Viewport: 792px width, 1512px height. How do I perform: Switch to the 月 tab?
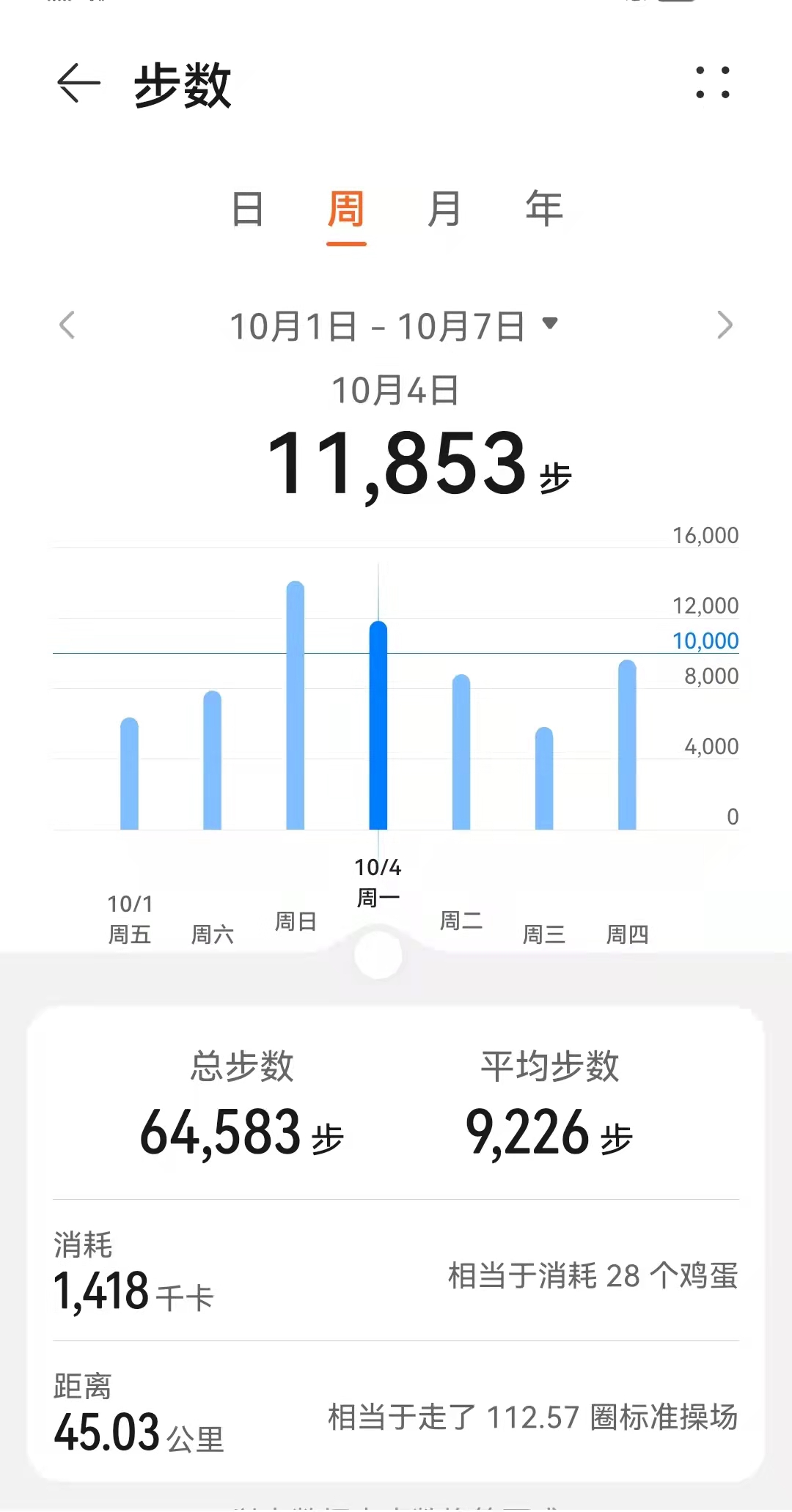tap(444, 210)
